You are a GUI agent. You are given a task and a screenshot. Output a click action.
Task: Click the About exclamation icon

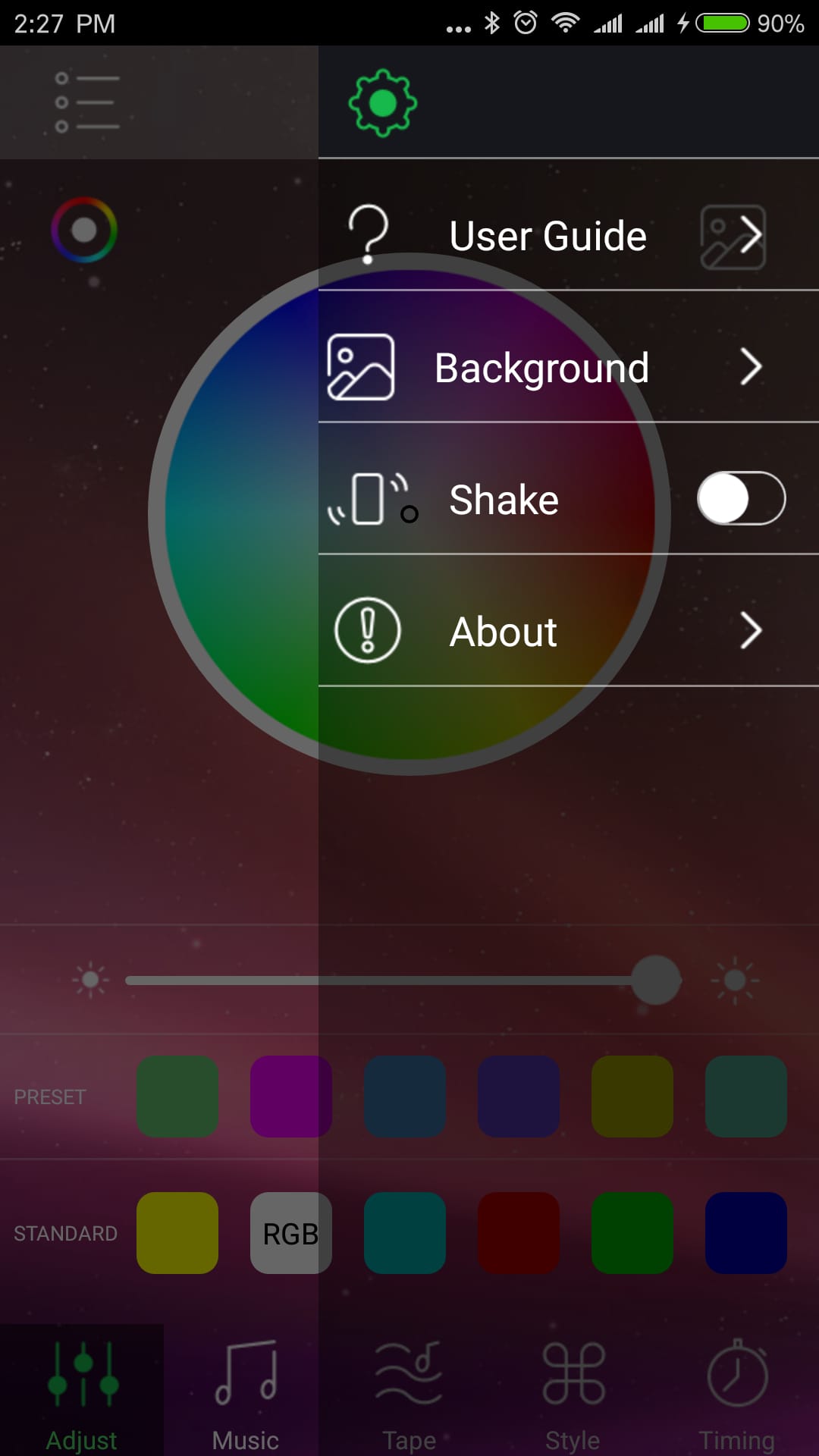[x=368, y=630]
